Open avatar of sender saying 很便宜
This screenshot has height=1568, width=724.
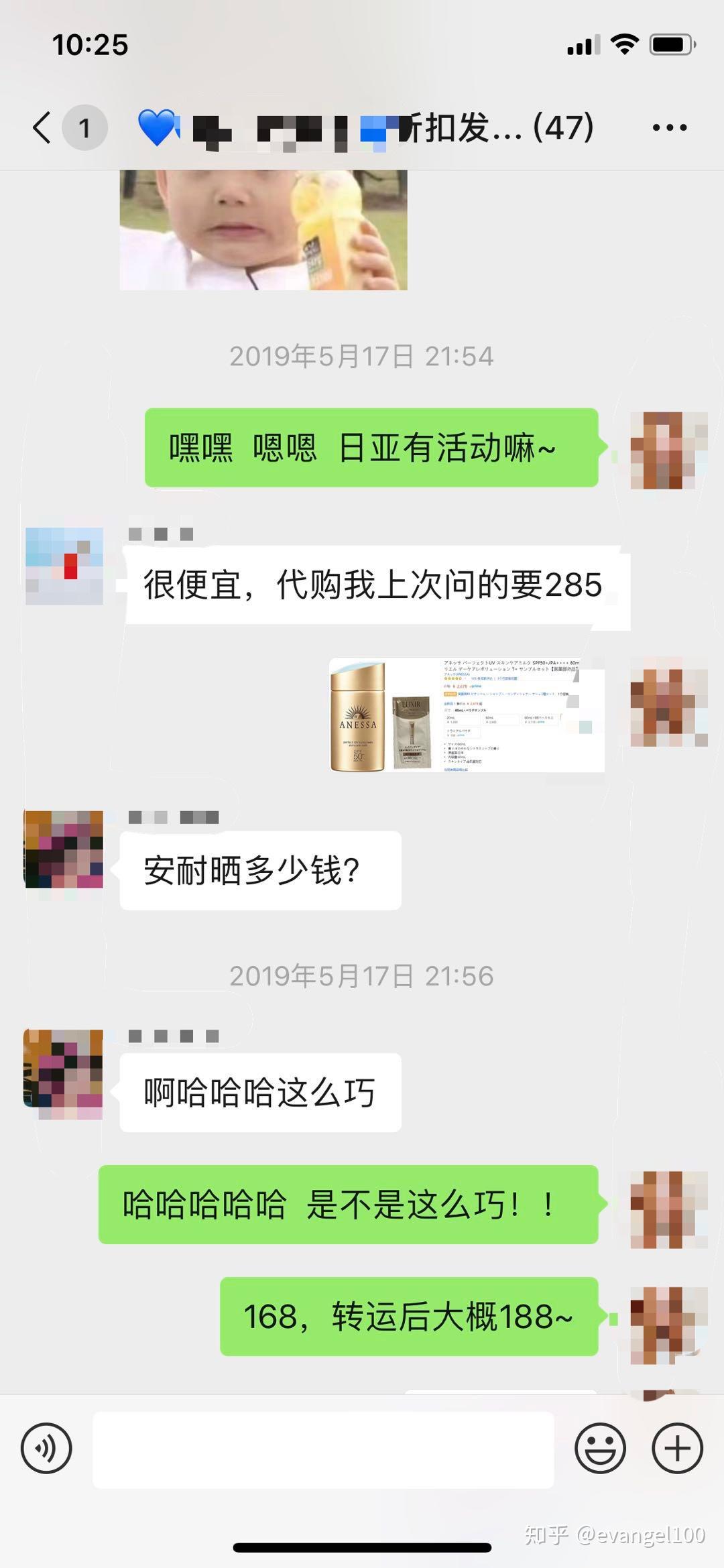[x=64, y=566]
